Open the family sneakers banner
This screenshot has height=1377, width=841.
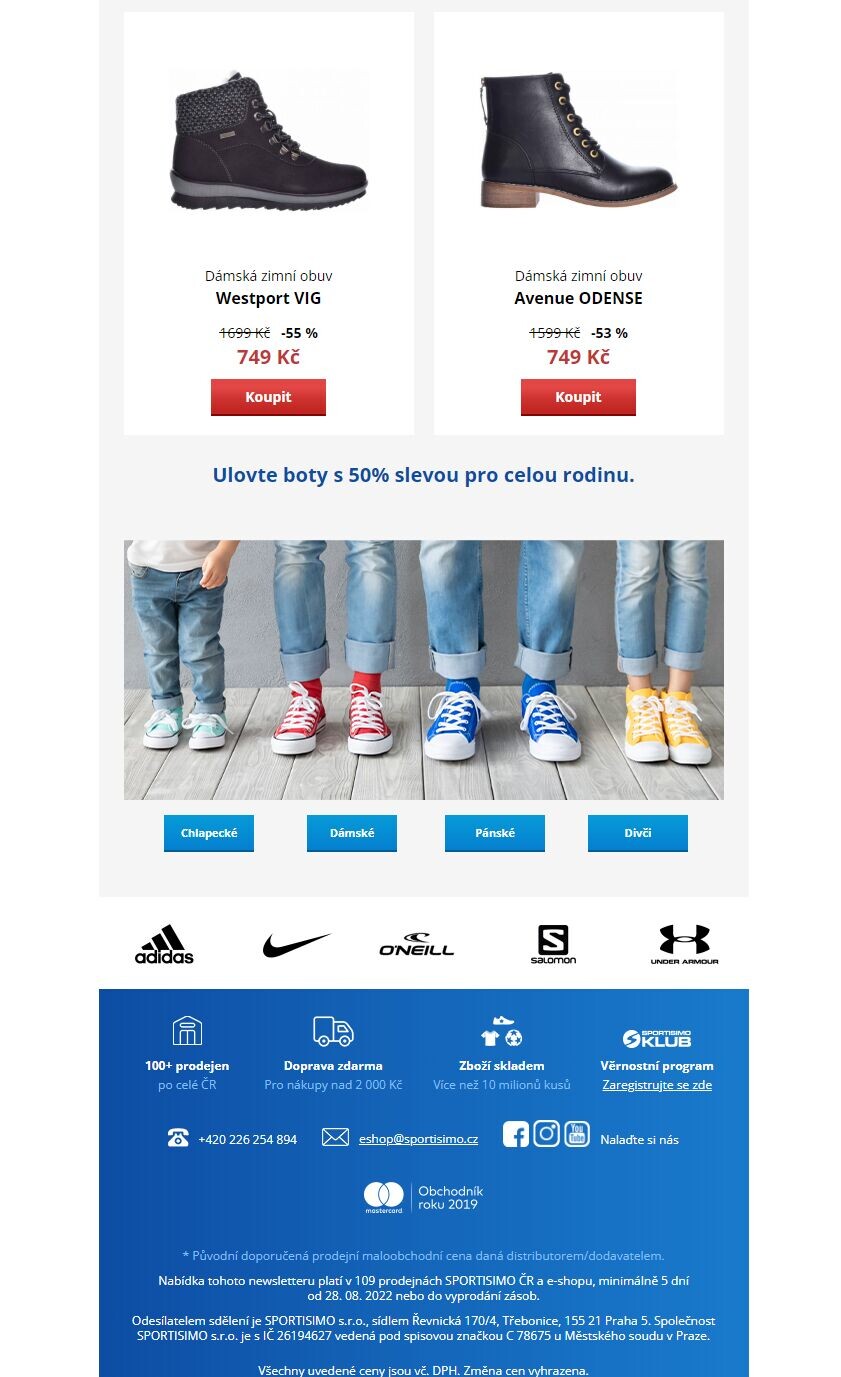coord(424,670)
